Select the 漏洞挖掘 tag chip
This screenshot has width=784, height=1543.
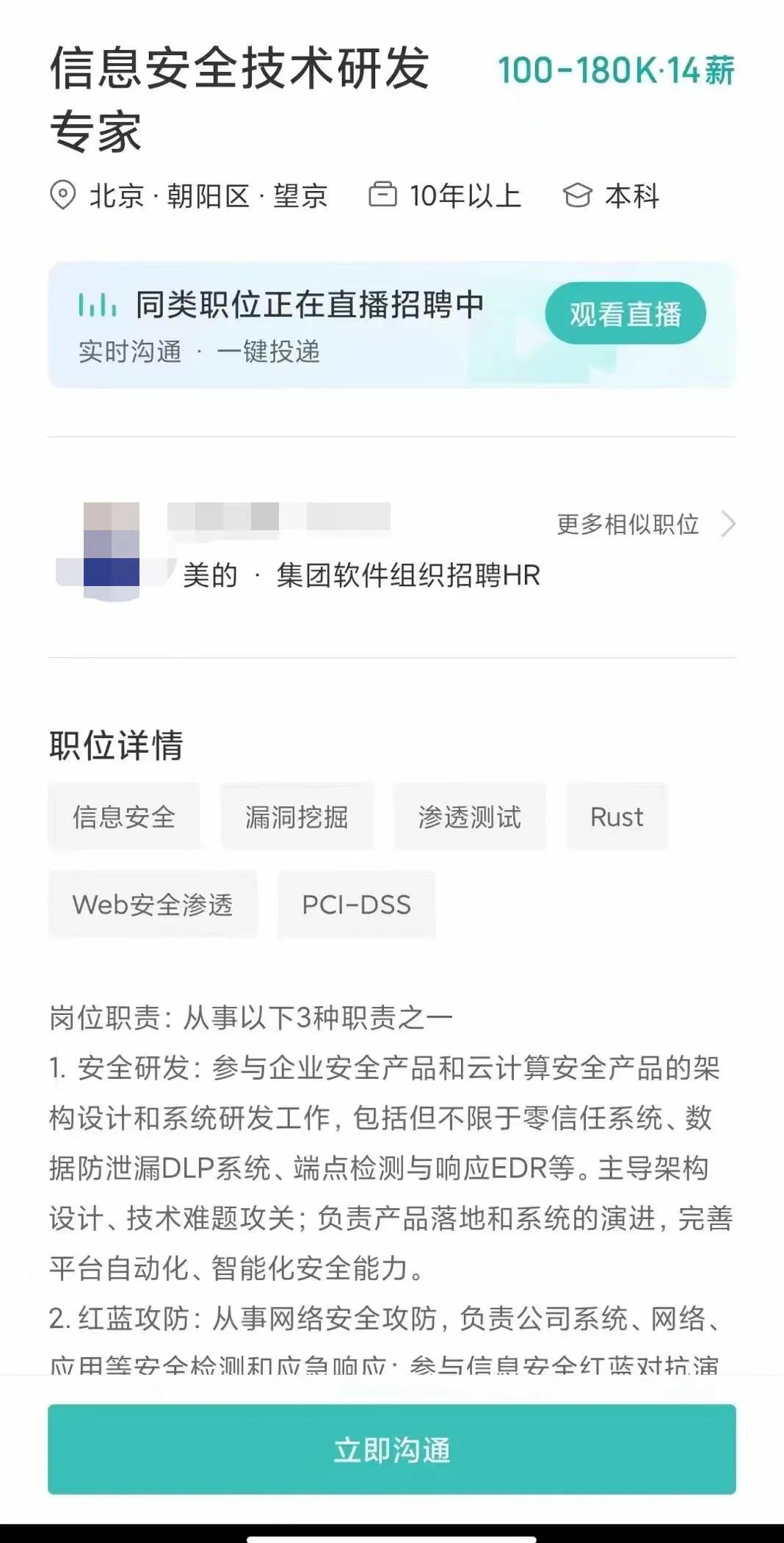(x=297, y=817)
